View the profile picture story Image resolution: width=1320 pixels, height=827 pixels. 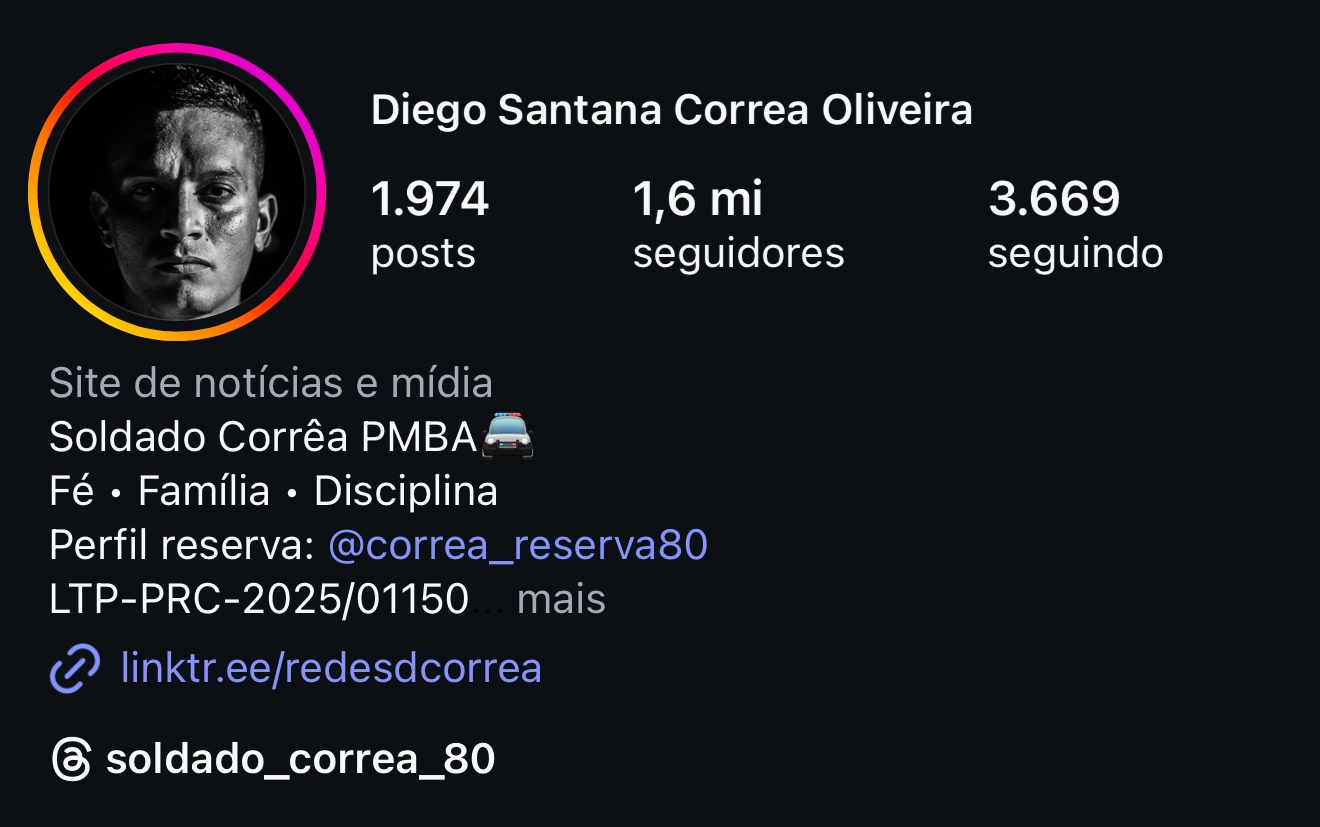tap(177, 191)
